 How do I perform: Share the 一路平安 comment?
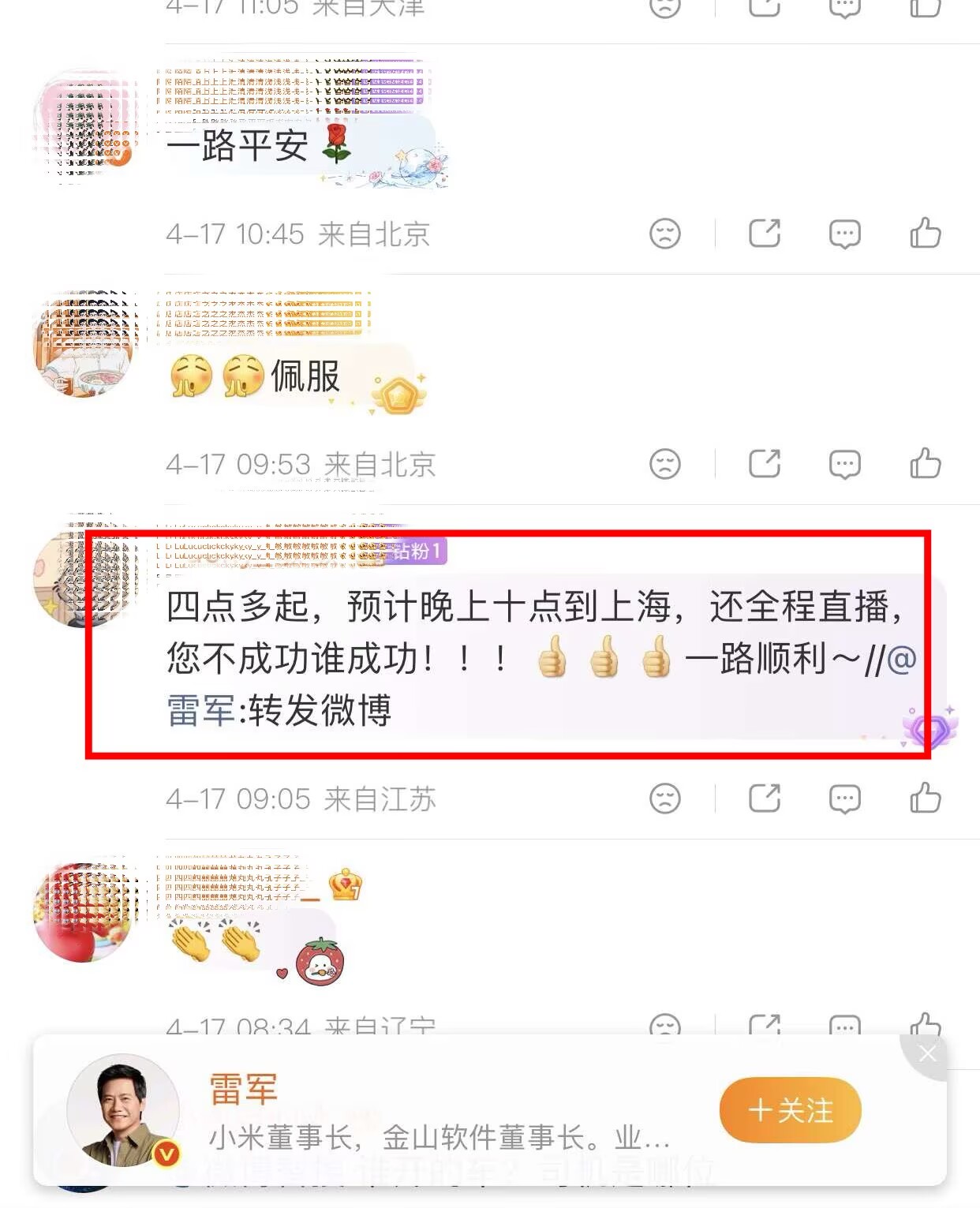[x=764, y=234]
